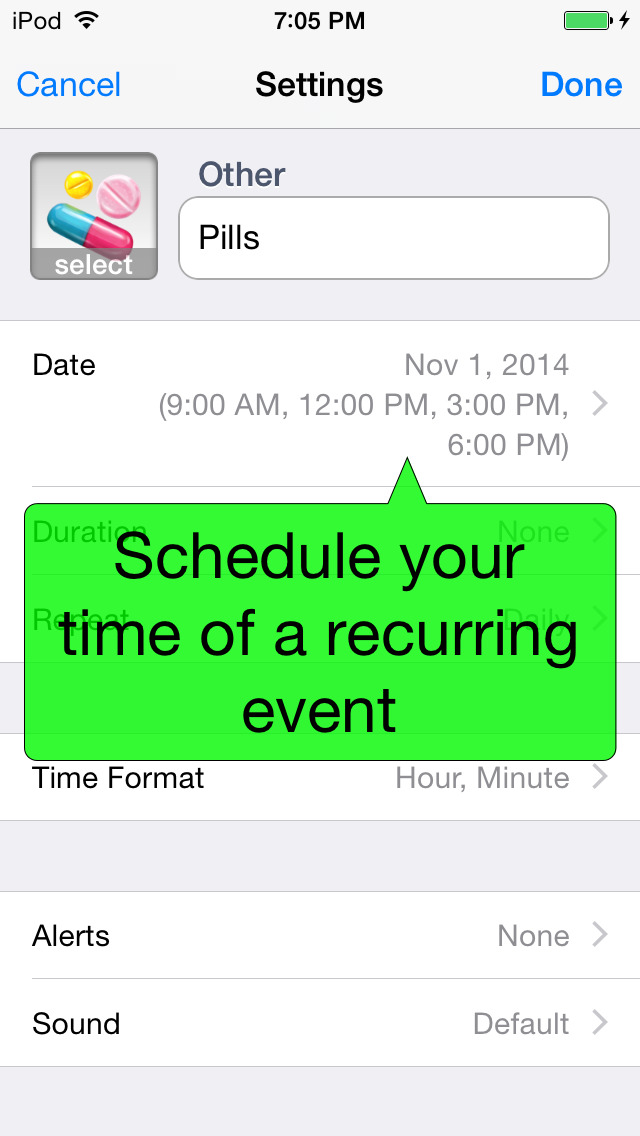The height and width of the screenshot is (1136, 640).
Task: Tap Done to save settings
Action: pyautogui.click(x=581, y=85)
